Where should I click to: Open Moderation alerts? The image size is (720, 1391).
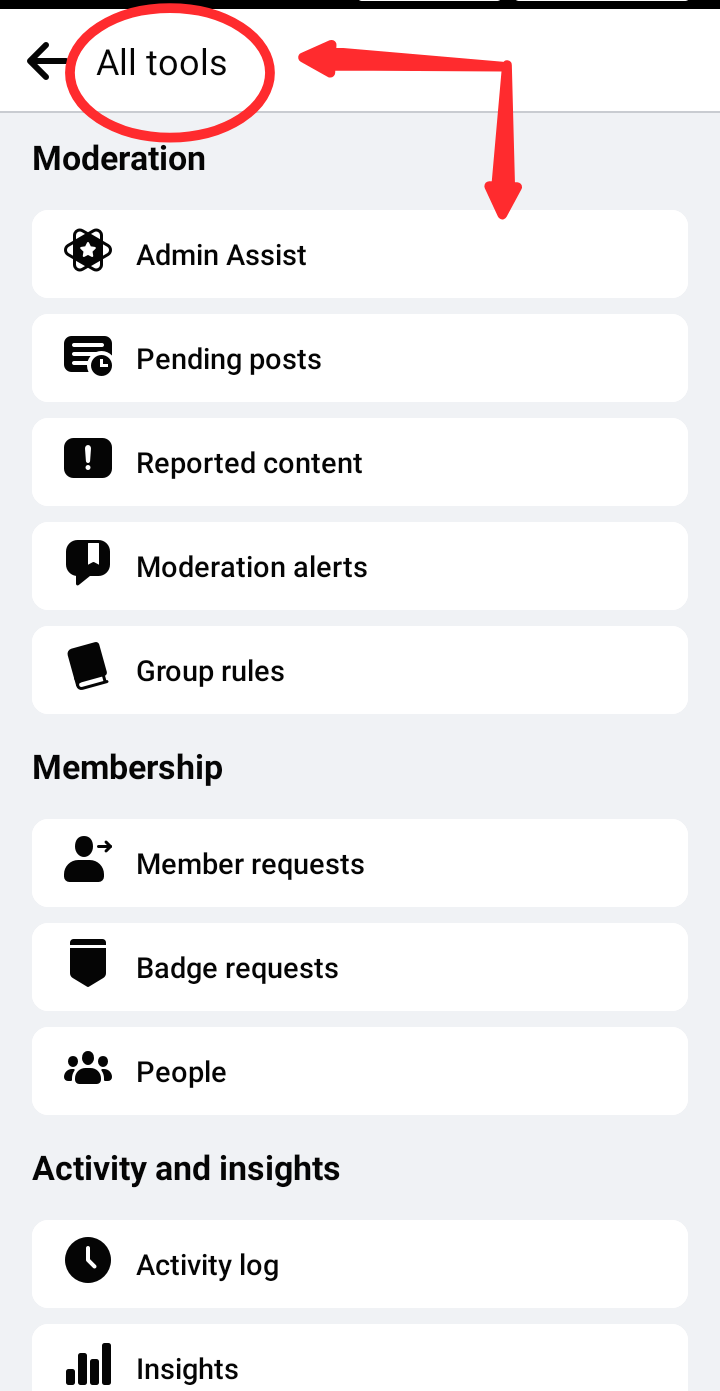(x=360, y=565)
